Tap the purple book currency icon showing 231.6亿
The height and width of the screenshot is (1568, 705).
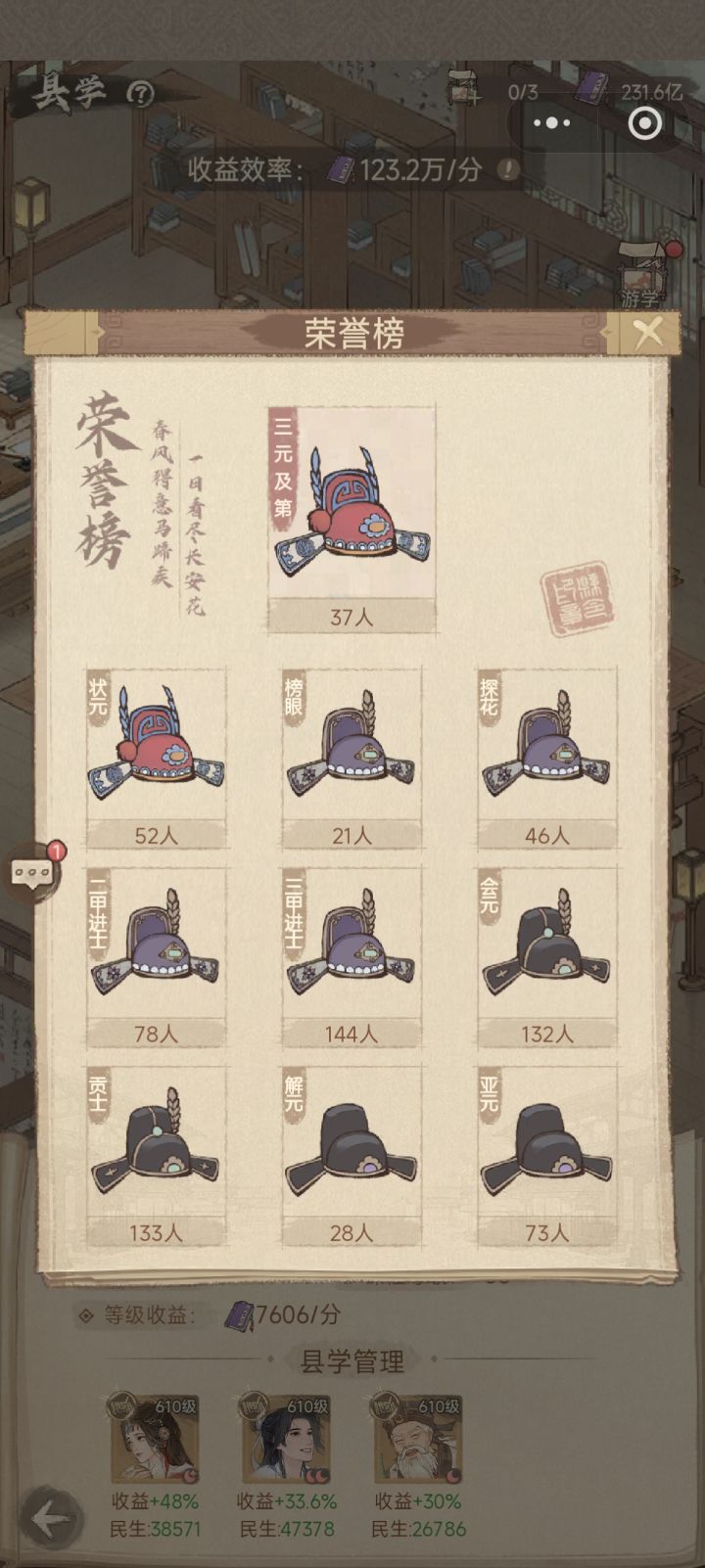click(x=588, y=90)
